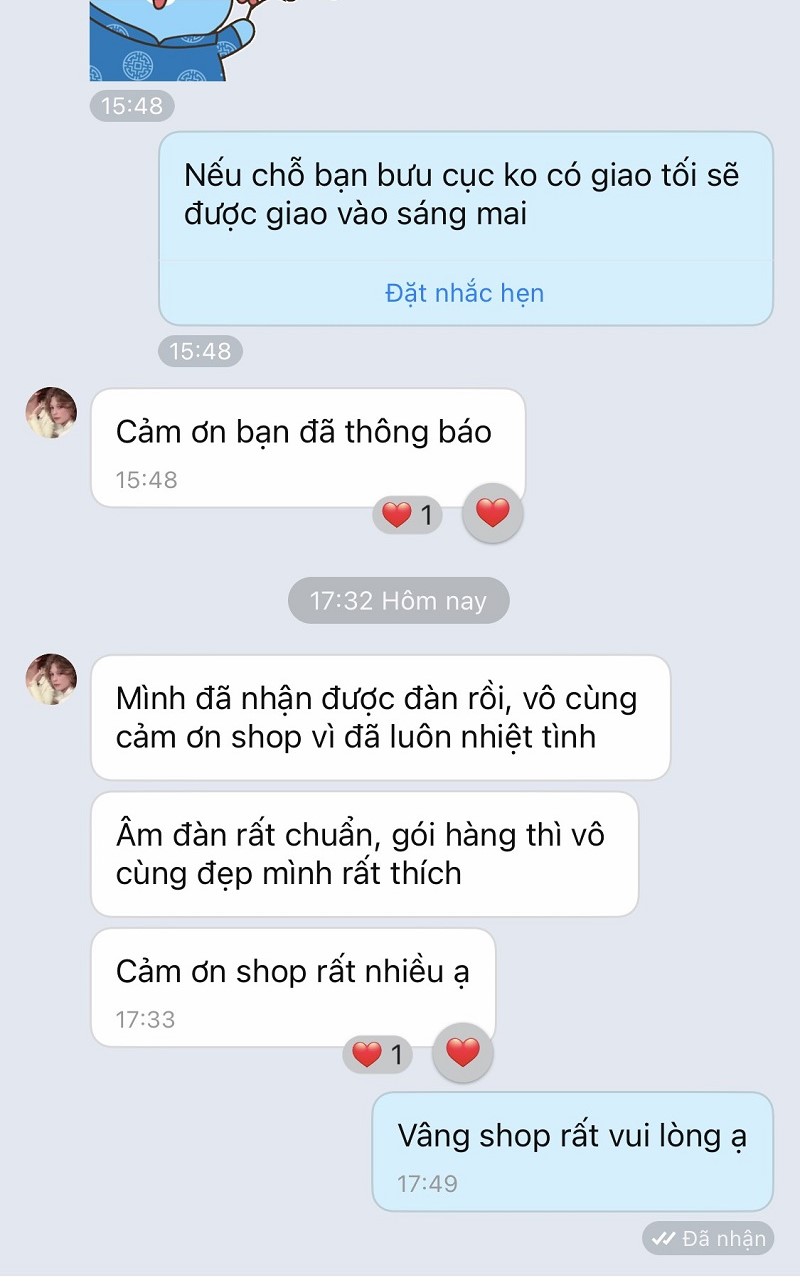Click the heart reaction icon below 'Cảm ơn bạn đã thông báo'
This screenshot has width=800, height=1281.
(x=491, y=513)
